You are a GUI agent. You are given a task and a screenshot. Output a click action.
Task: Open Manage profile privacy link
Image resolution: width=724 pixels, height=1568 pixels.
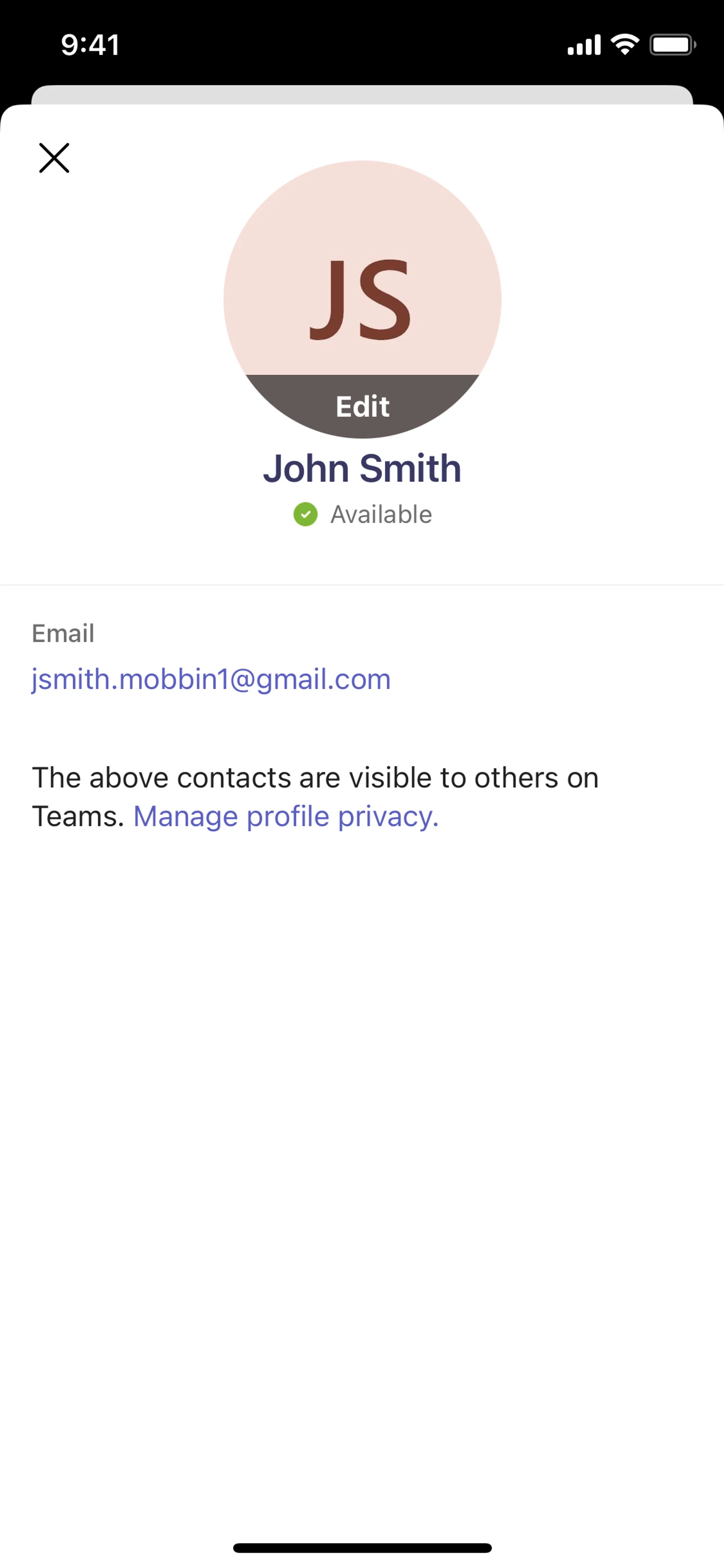(285, 816)
